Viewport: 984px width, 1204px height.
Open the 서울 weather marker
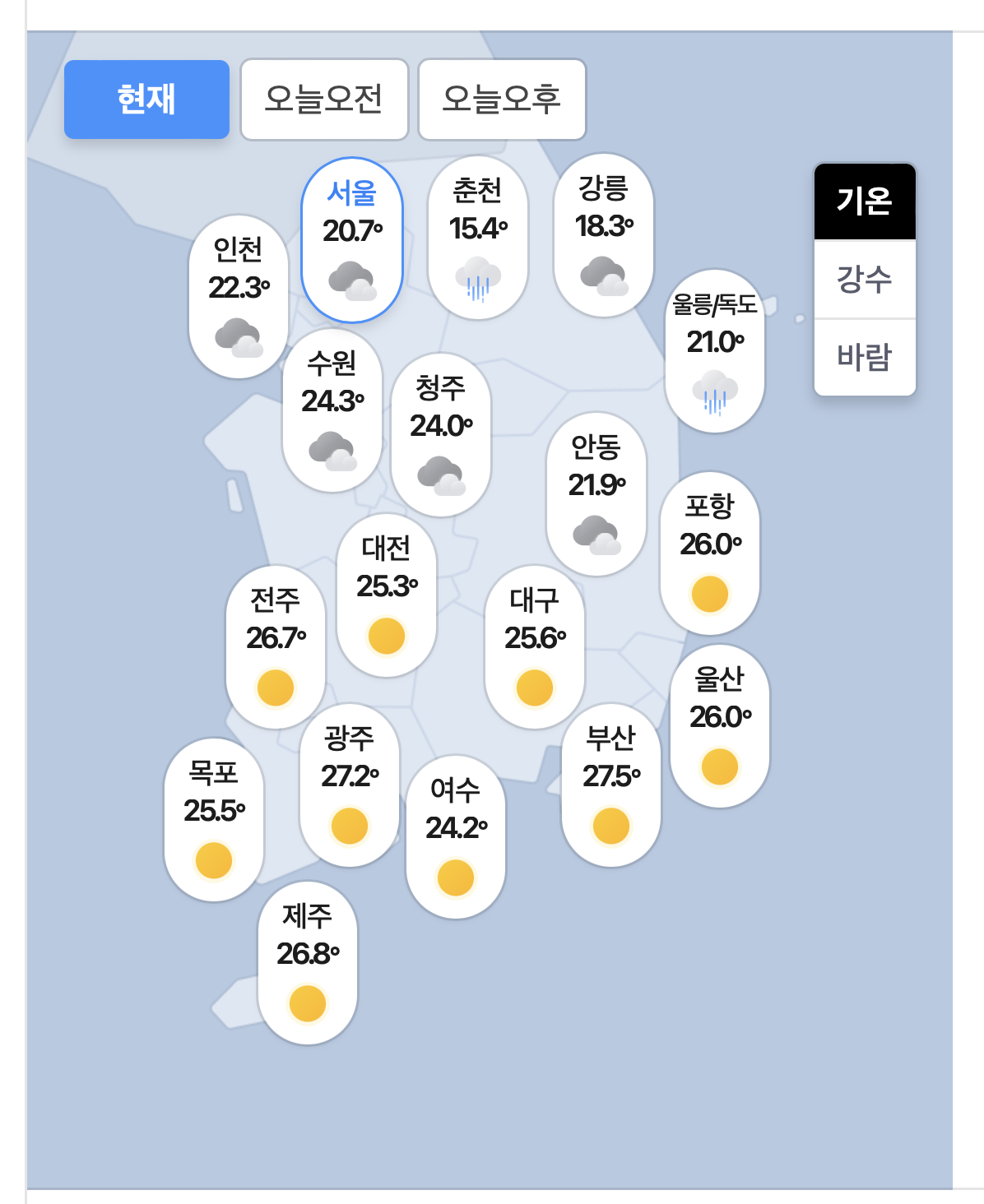tap(352, 238)
